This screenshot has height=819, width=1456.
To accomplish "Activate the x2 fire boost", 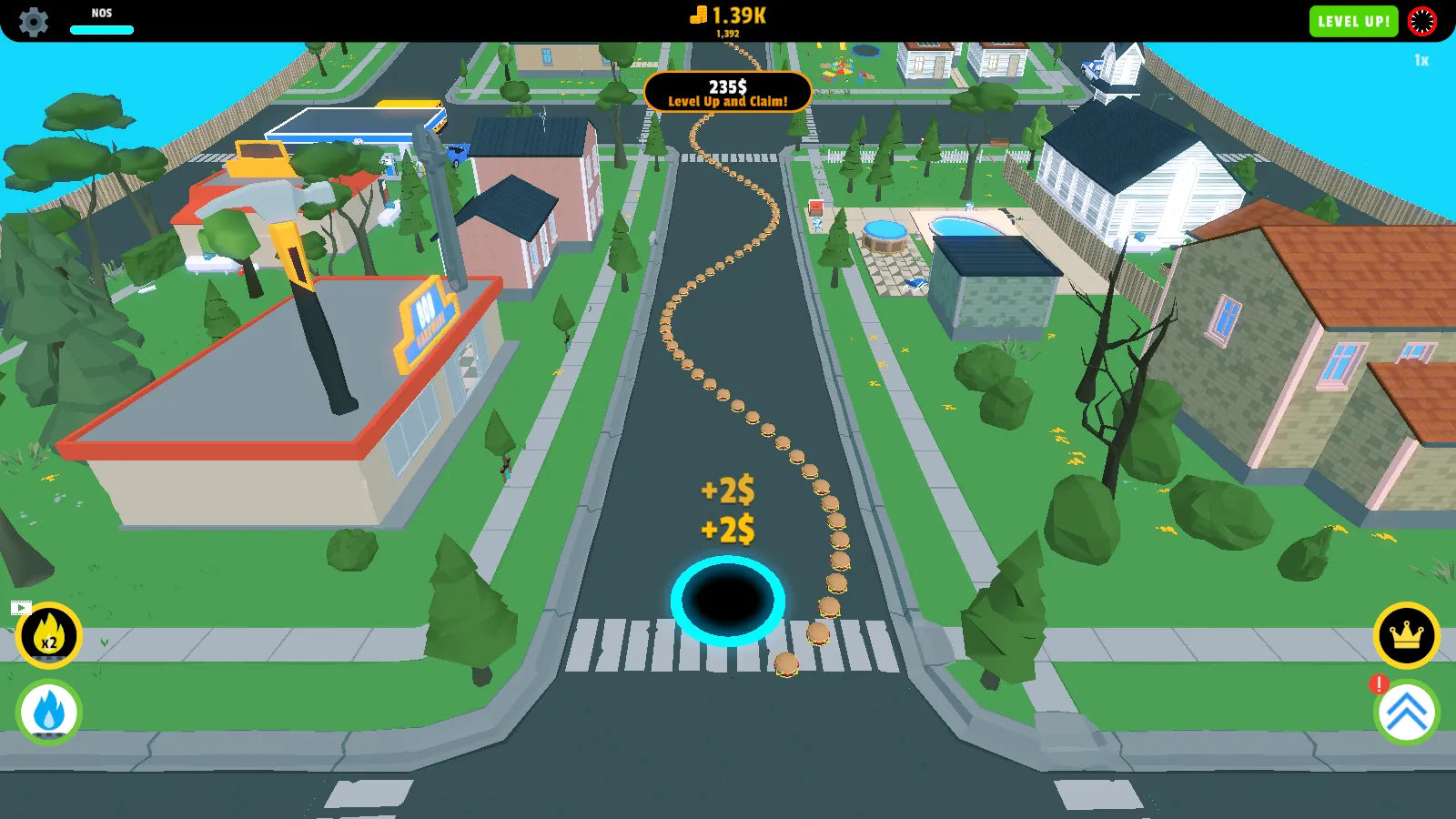I will coord(49,635).
